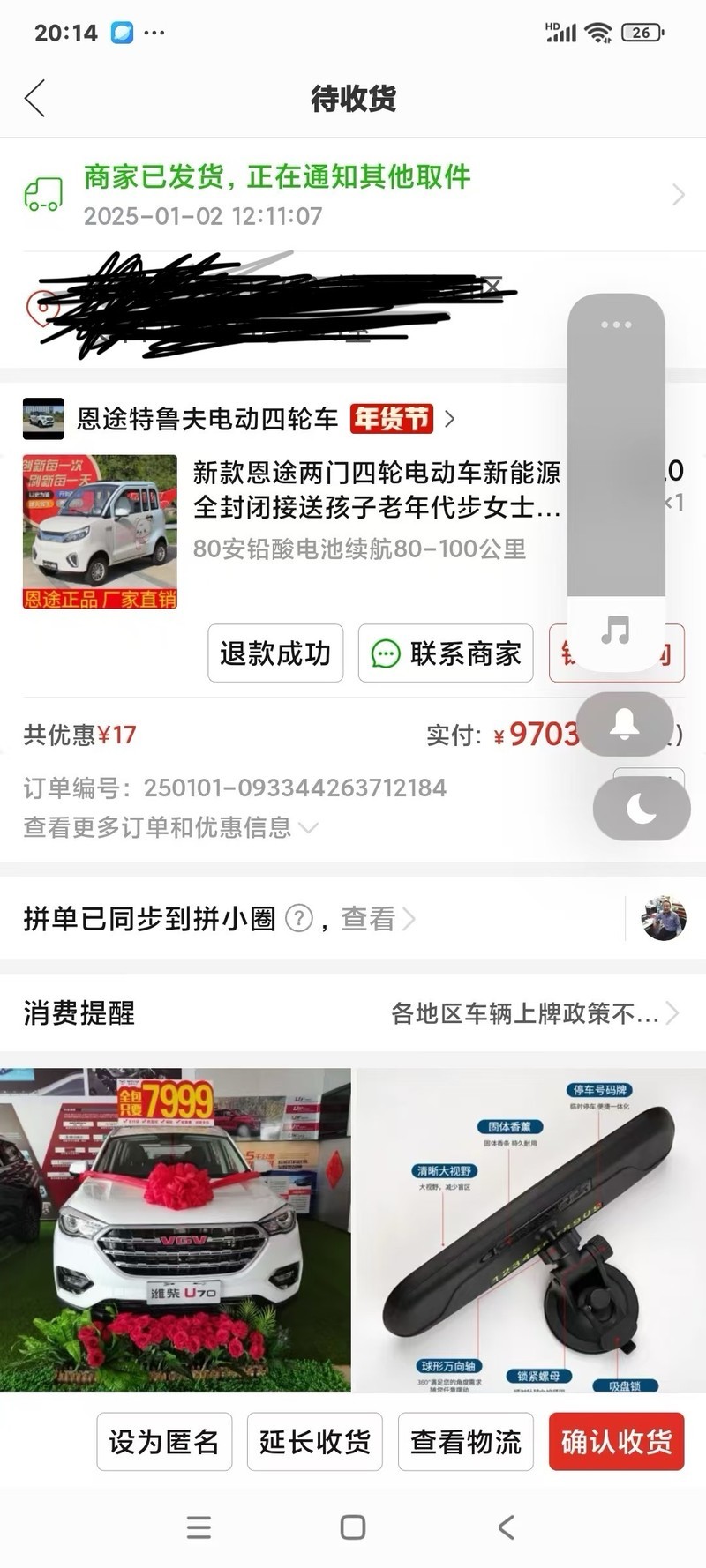Open the 消费提醒 notice row

[353, 1013]
